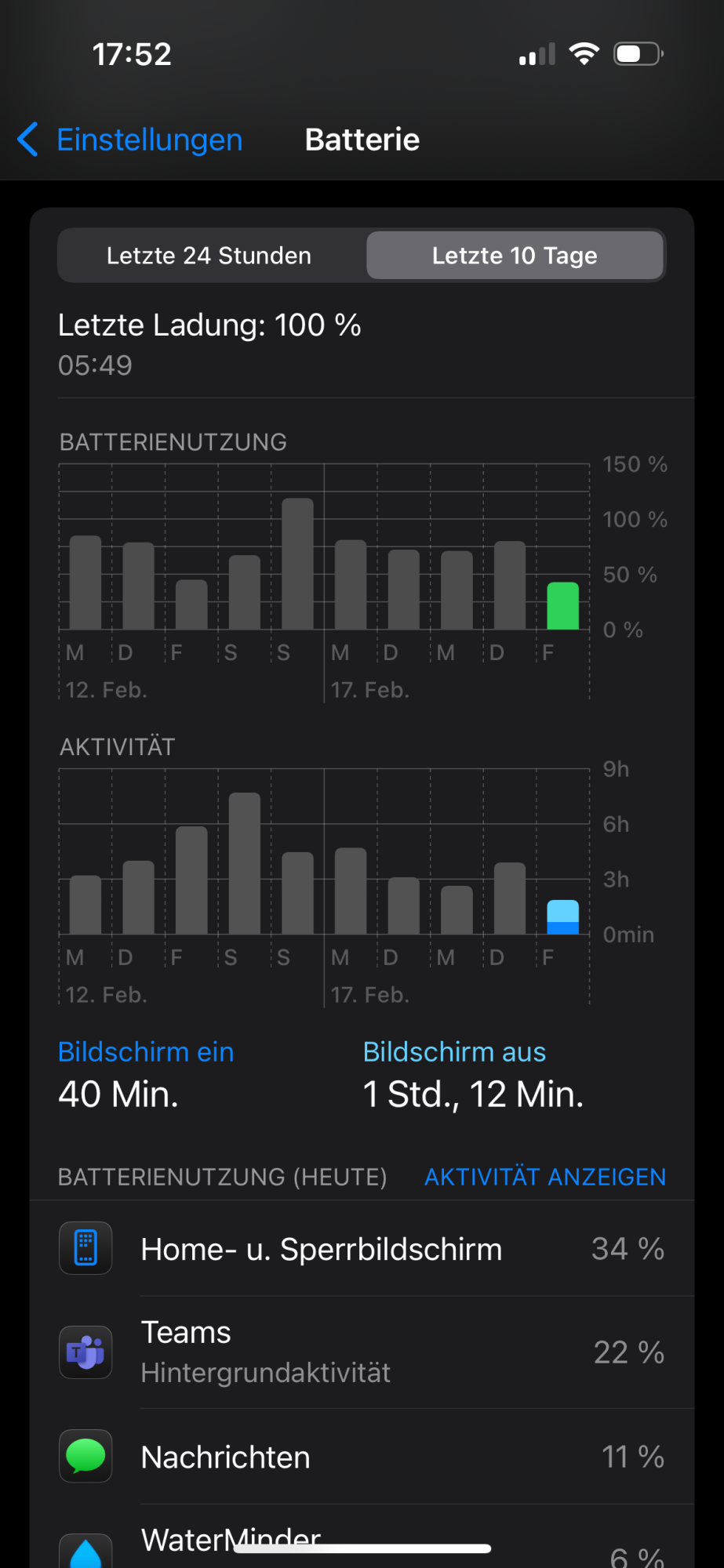Select the green bar in Batterienutzung chart
Screen dimensions: 724x1568
pos(562,606)
